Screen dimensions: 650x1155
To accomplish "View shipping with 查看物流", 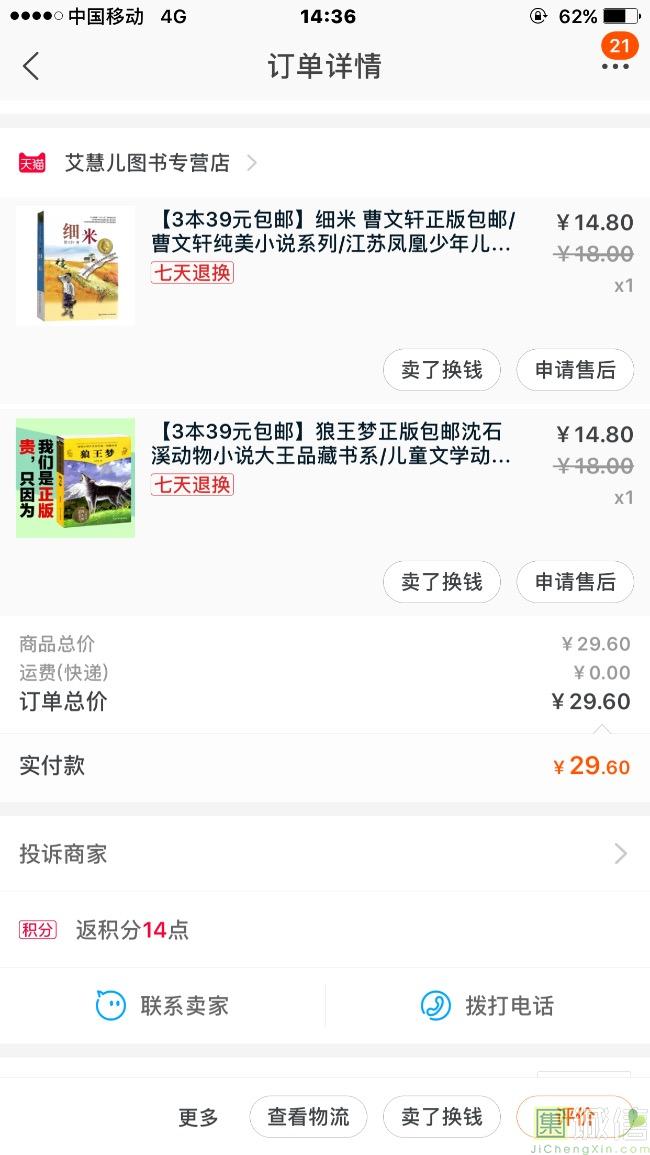I will point(308,1117).
